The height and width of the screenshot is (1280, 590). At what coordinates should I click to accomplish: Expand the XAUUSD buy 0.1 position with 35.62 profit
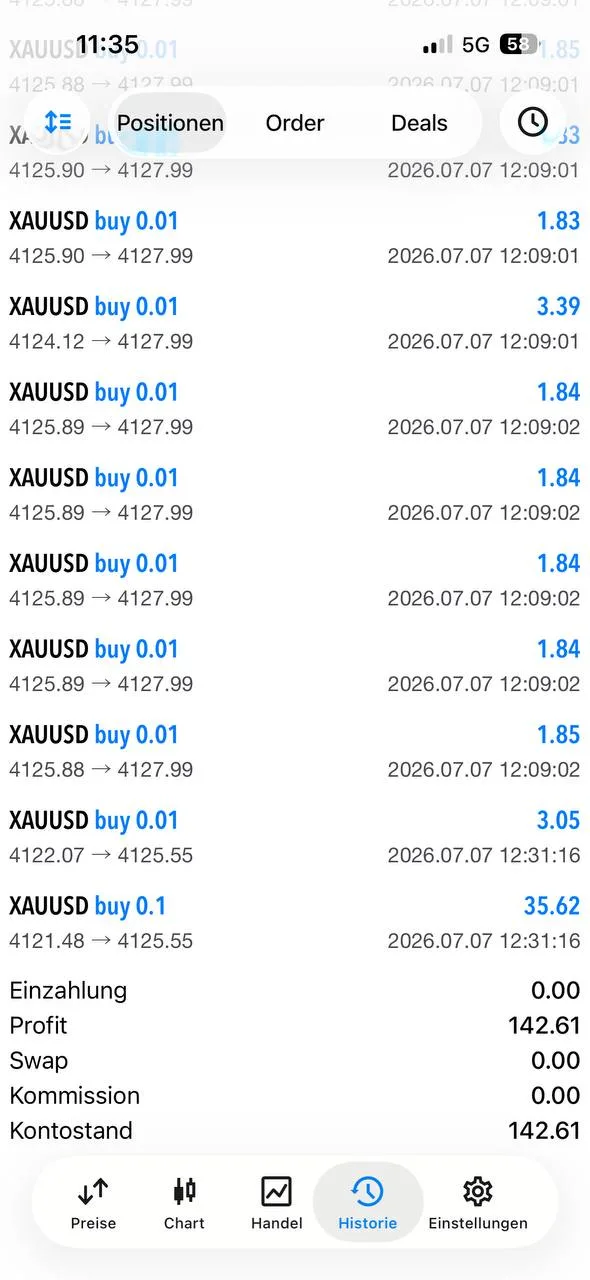[x=295, y=922]
